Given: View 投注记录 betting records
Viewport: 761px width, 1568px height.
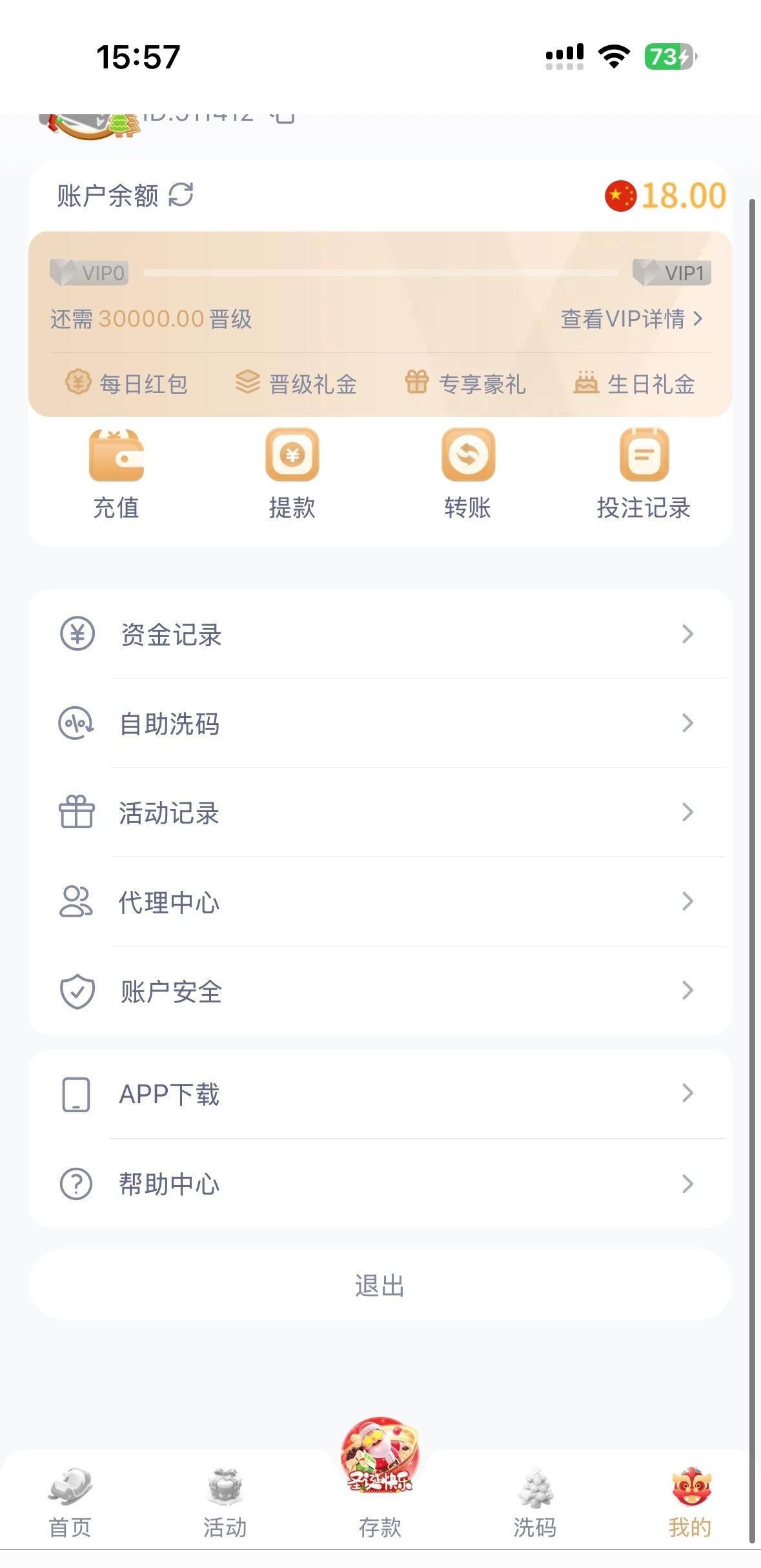Looking at the screenshot, I should click(x=644, y=474).
